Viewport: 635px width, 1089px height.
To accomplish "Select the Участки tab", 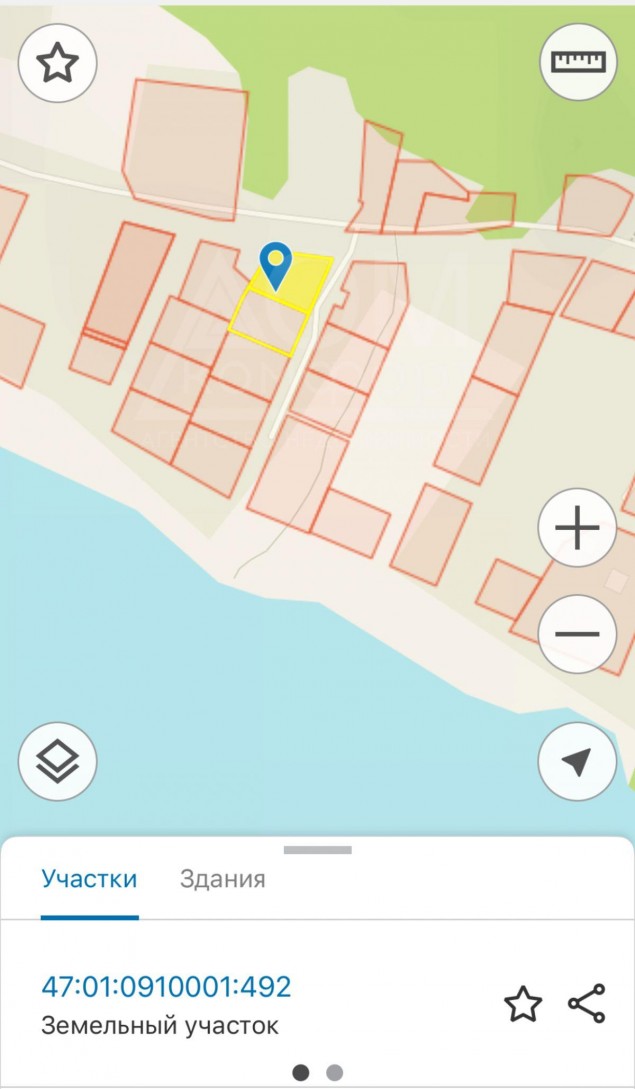I will [x=89, y=879].
